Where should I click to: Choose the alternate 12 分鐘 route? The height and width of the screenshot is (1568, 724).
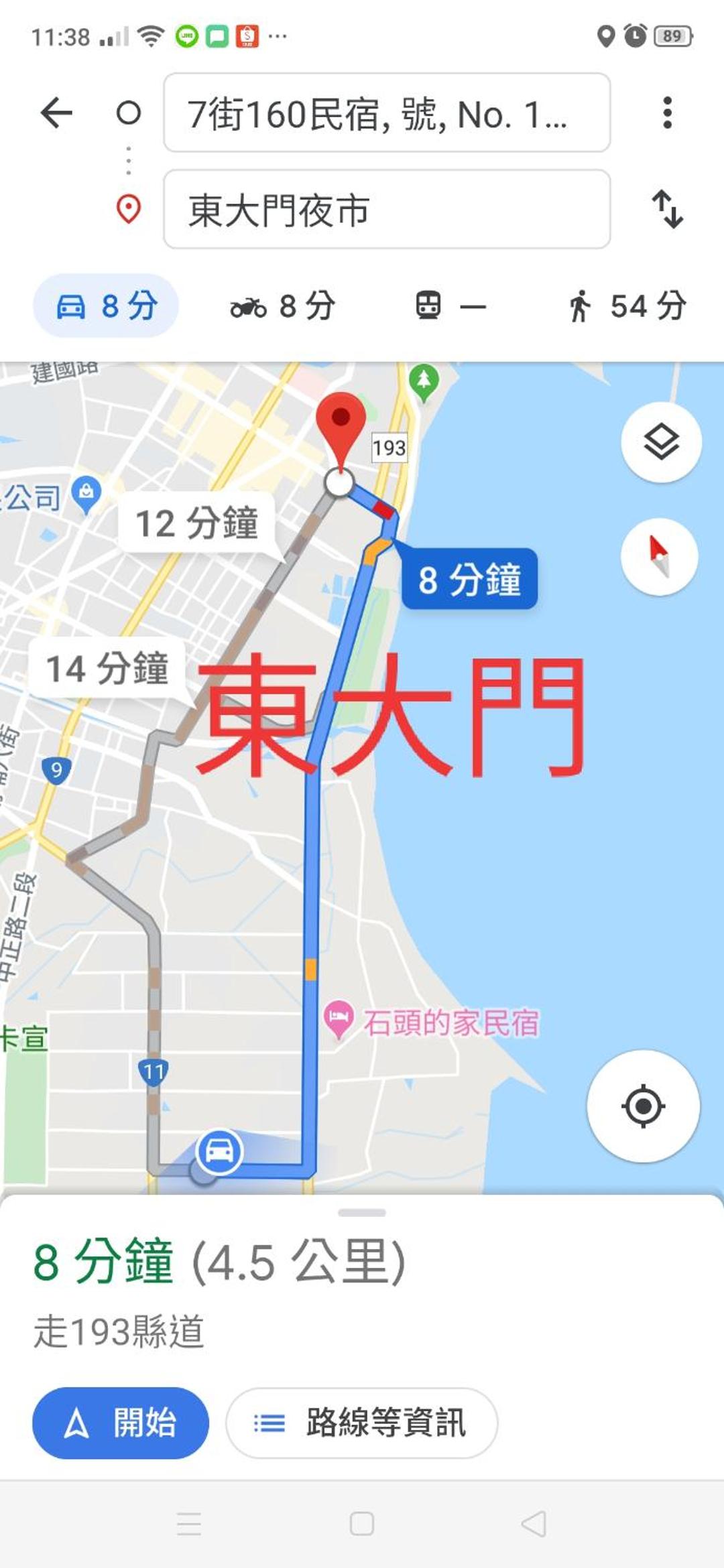click(x=197, y=523)
